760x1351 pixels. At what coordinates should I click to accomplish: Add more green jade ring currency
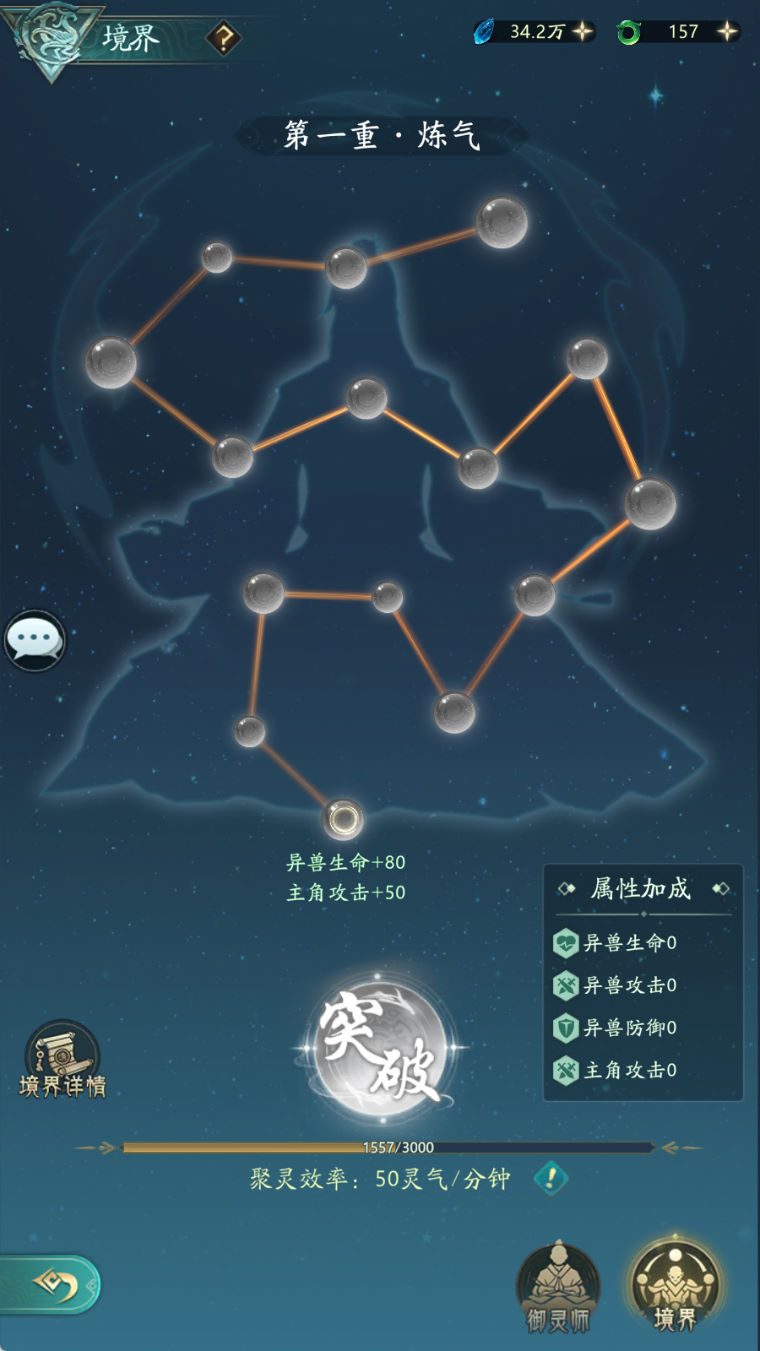(727, 32)
